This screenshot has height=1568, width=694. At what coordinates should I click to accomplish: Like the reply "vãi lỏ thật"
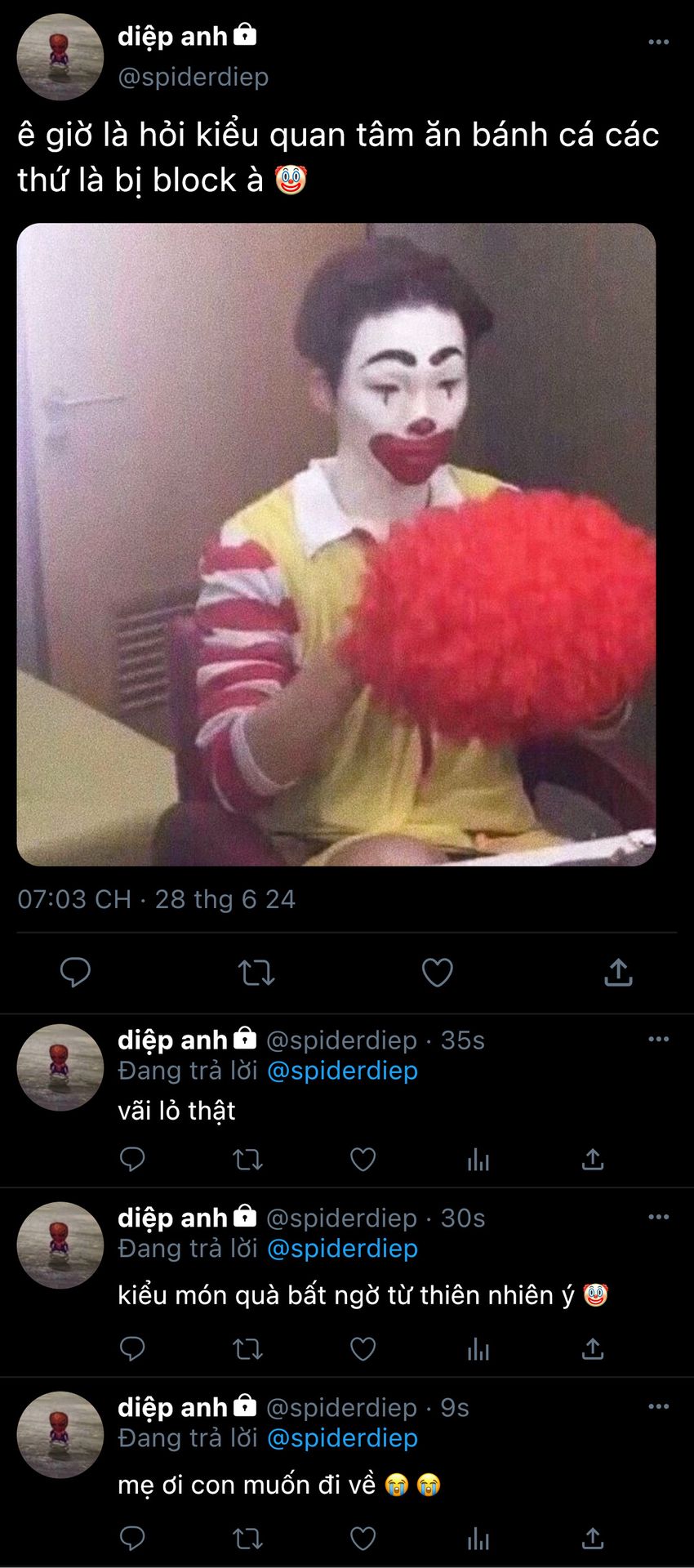point(363,1159)
